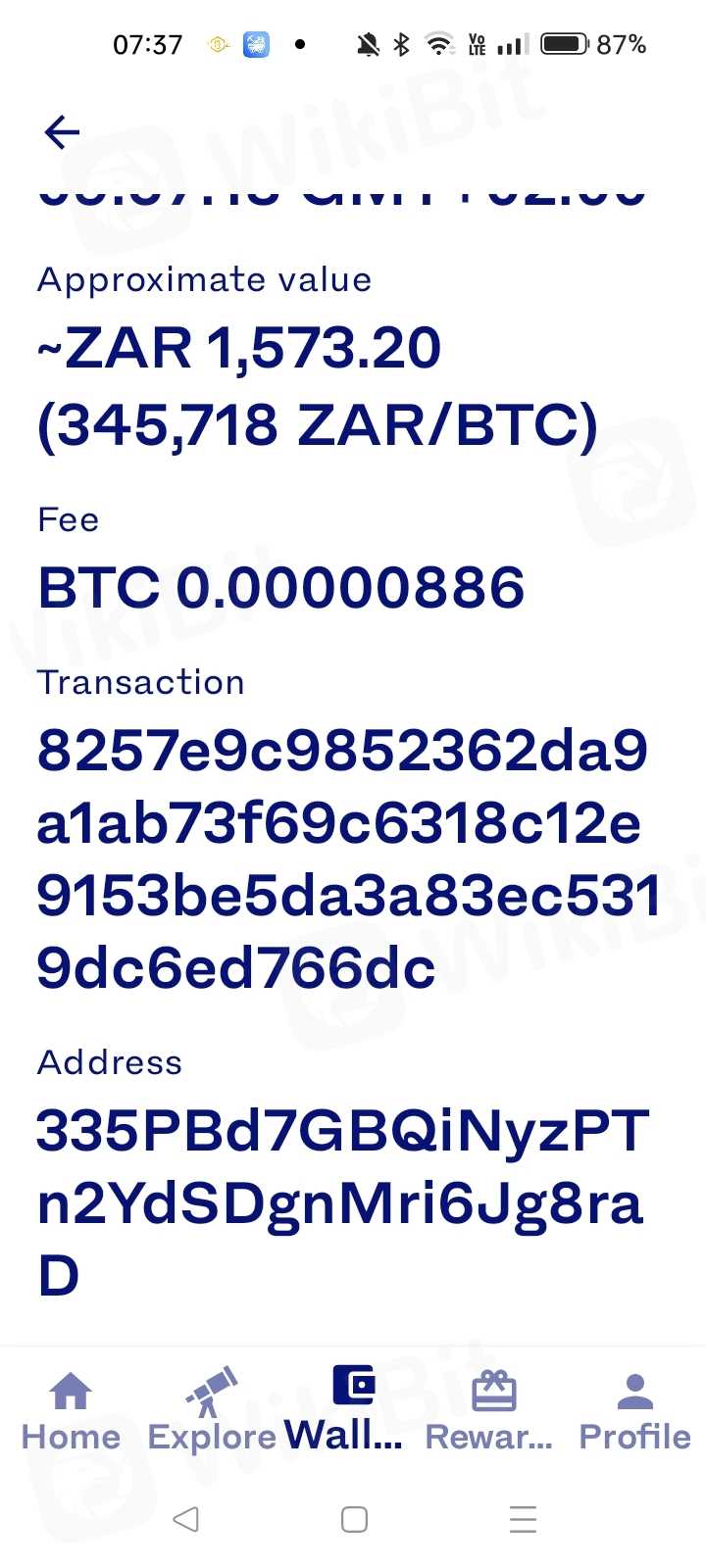Open the Rewards tab
Viewport: 706px width, 1568px height.
(x=491, y=1411)
